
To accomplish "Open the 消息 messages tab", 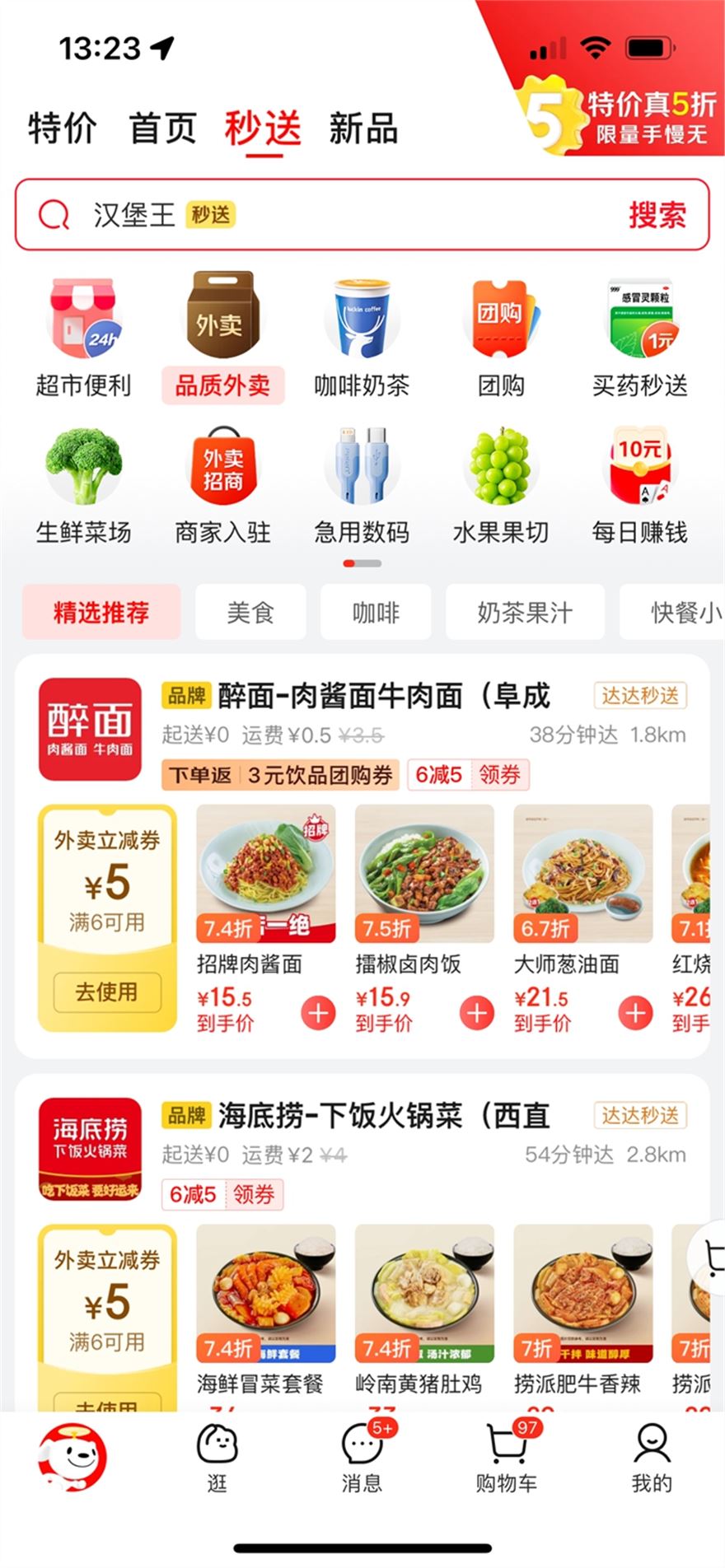I will click(362, 1459).
